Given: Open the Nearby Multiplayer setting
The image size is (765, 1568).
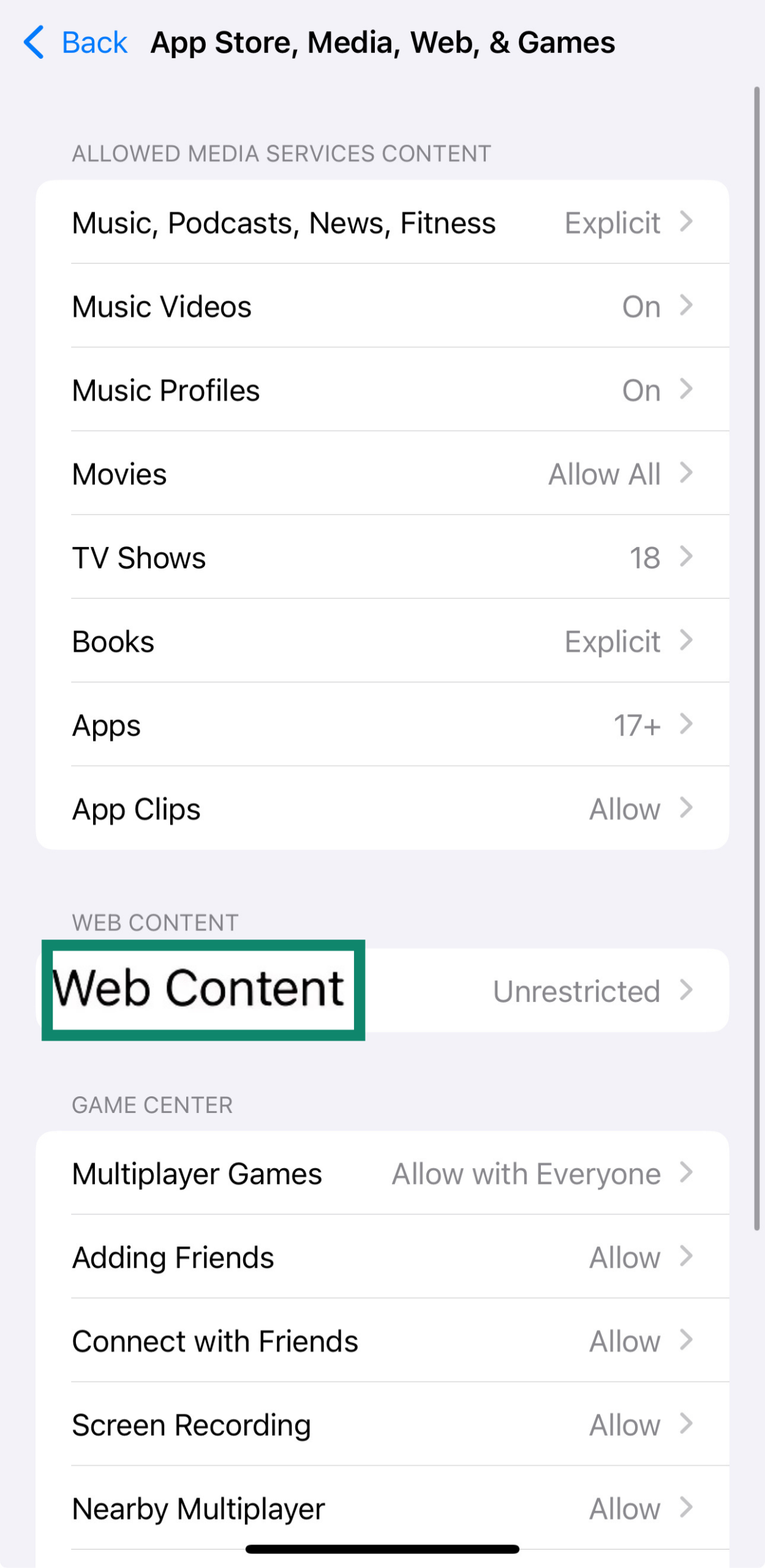Looking at the screenshot, I should click(x=382, y=1509).
